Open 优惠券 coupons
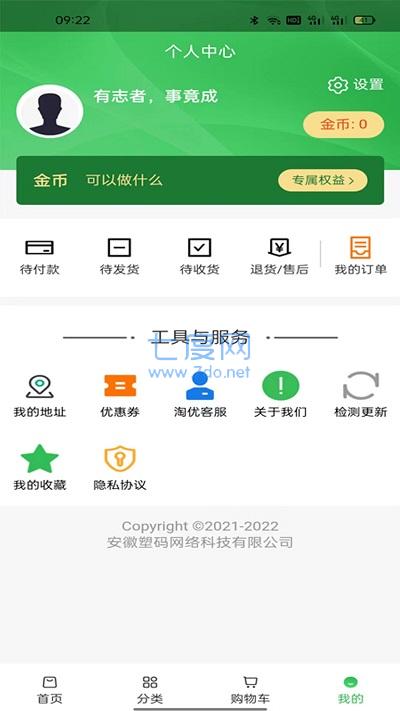The width and height of the screenshot is (400, 711). click(120, 395)
